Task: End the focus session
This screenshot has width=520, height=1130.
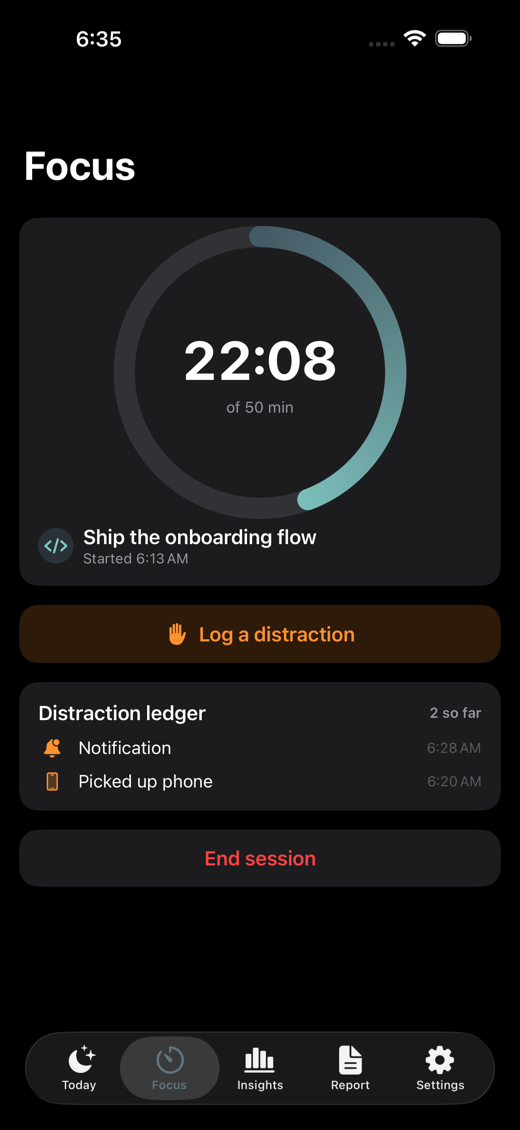Action: 260,858
